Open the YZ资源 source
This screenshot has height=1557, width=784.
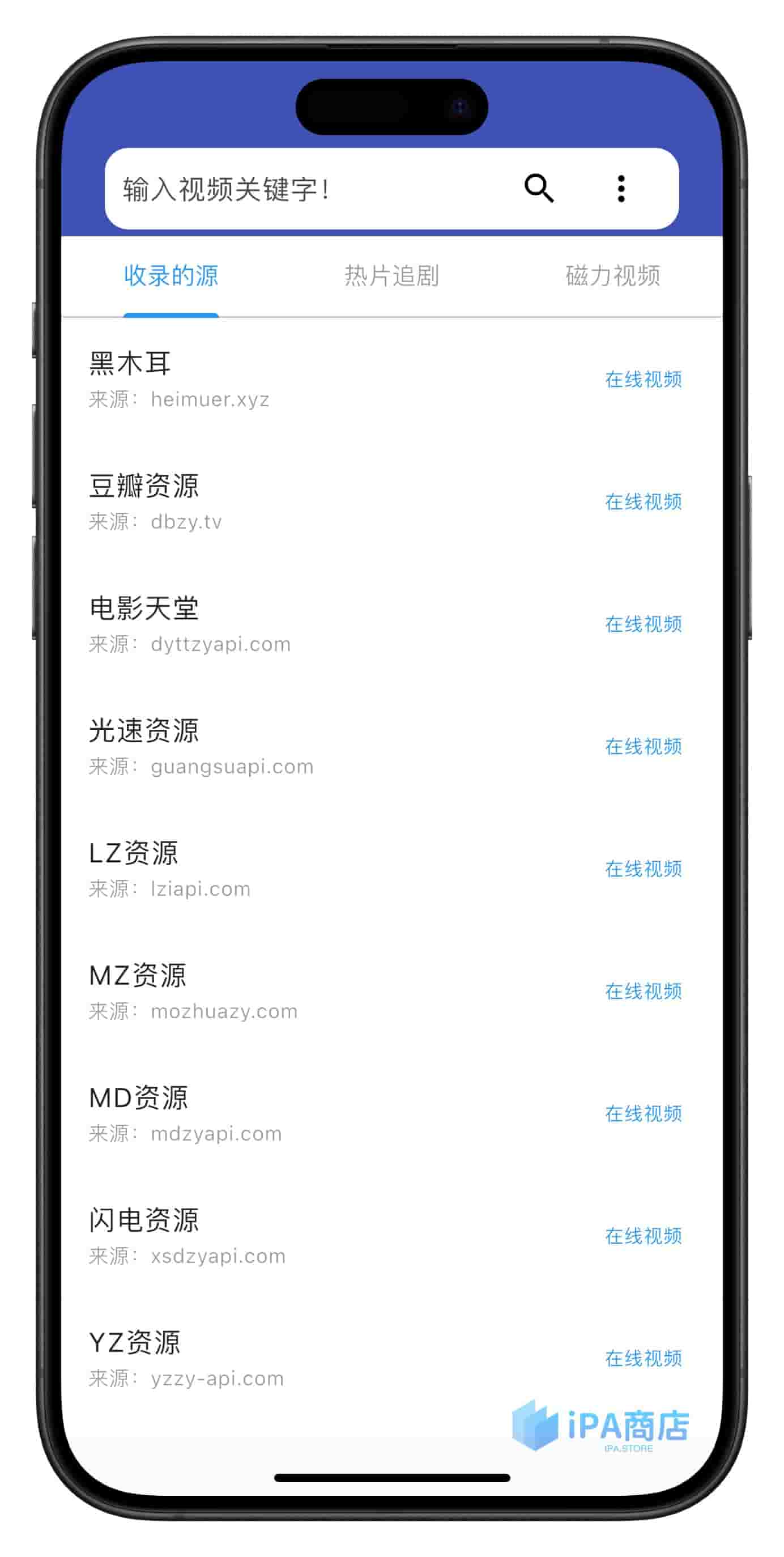[391, 1359]
